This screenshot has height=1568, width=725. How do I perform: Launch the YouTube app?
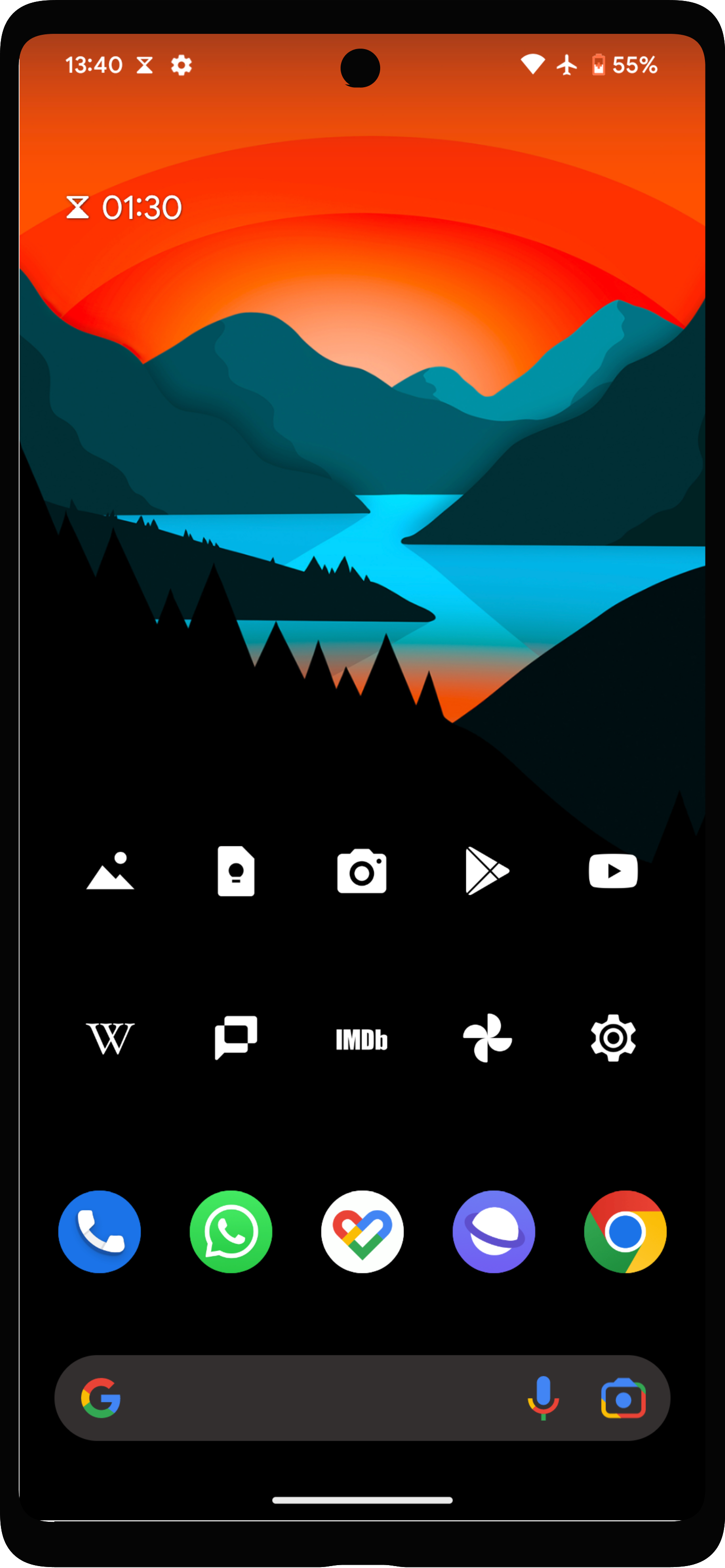click(613, 871)
